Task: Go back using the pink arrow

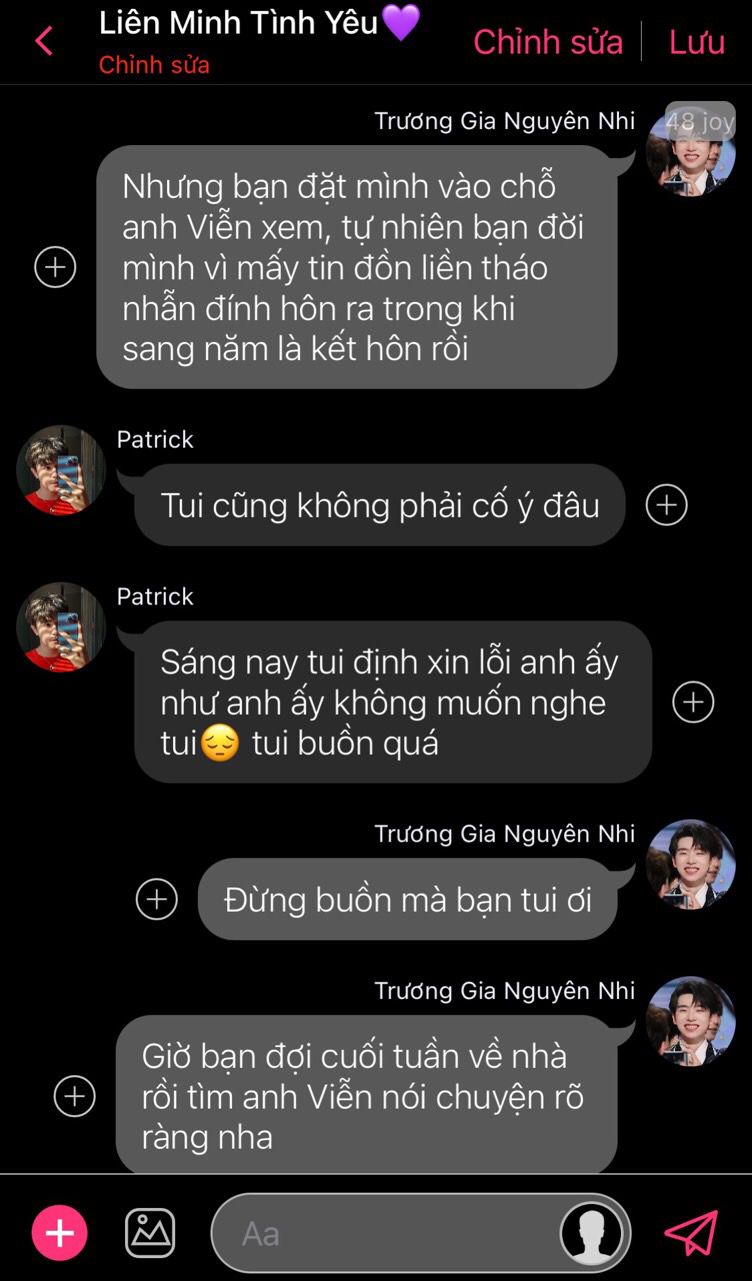Action: 43,41
